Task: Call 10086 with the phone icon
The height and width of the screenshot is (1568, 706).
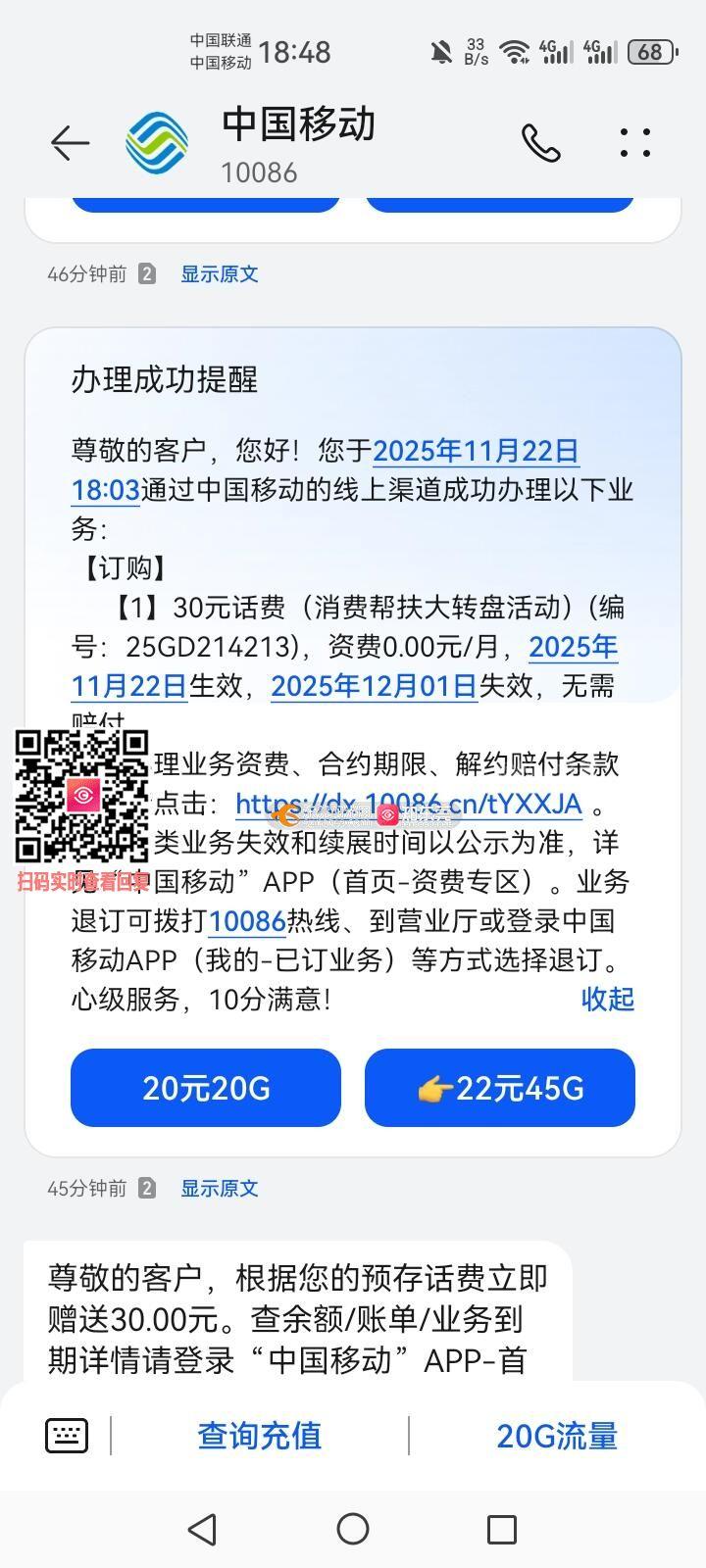Action: pyautogui.click(x=540, y=144)
